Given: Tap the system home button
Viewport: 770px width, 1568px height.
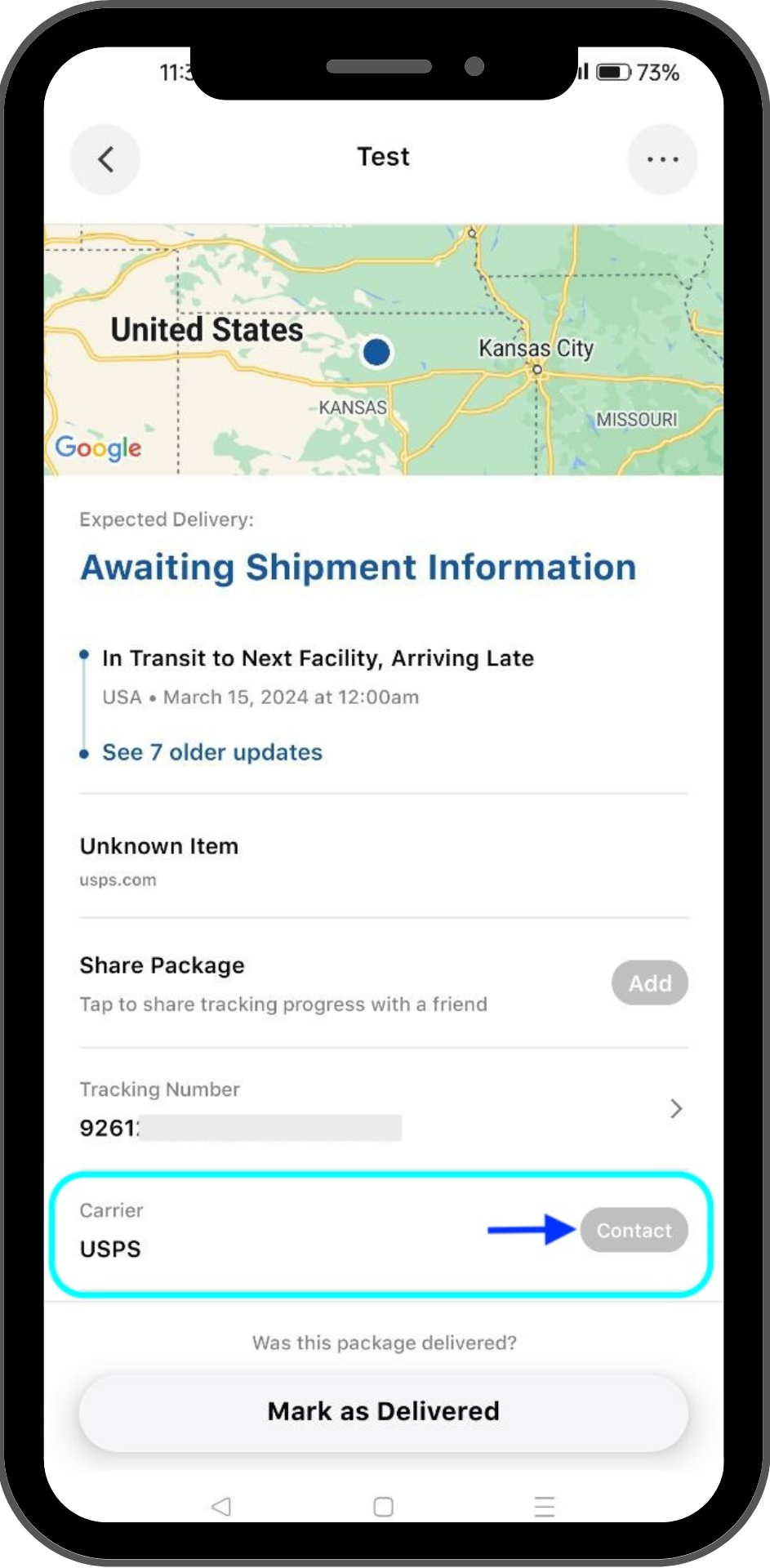Looking at the screenshot, I should coord(383,1507).
